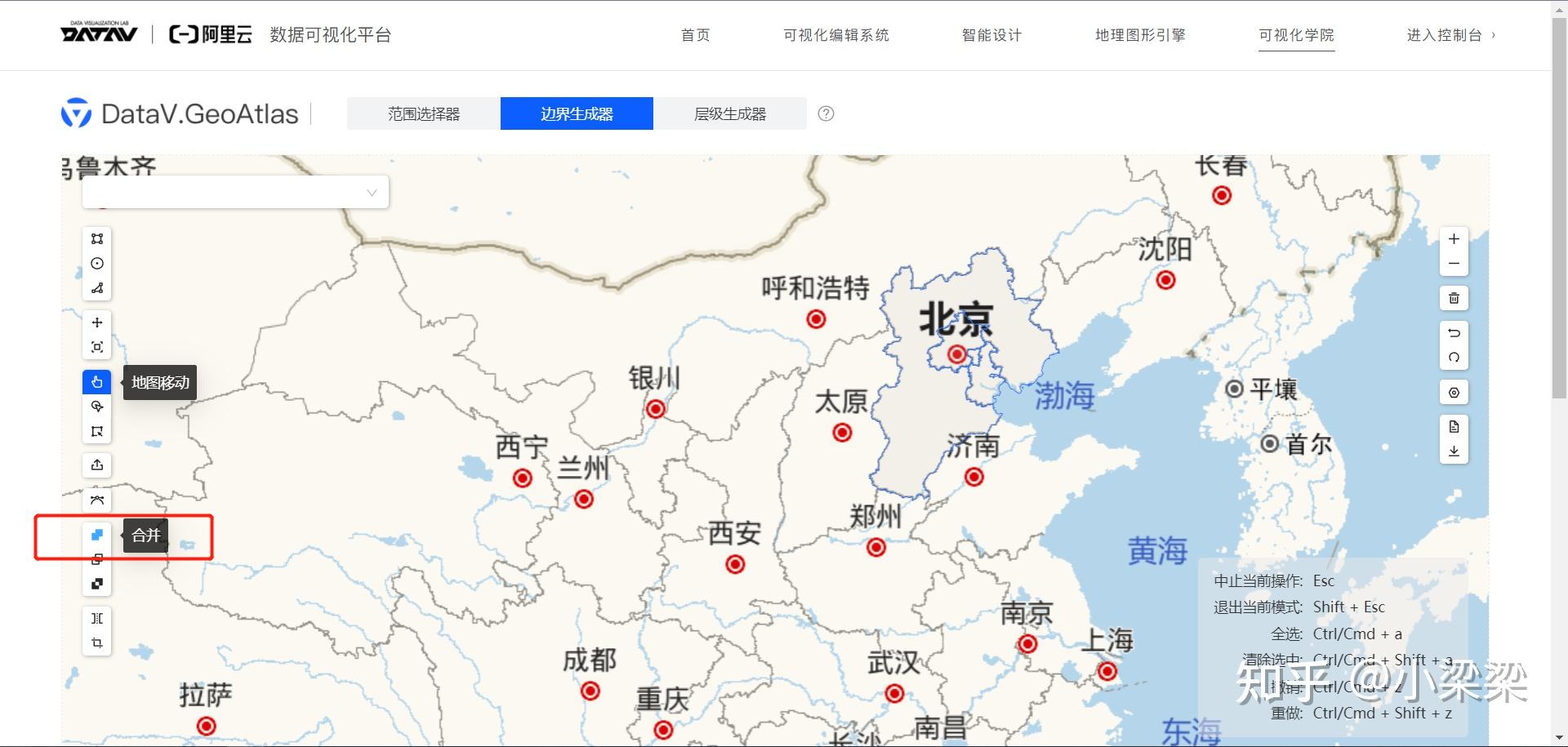Choose the circle draw tool

[x=97, y=264]
